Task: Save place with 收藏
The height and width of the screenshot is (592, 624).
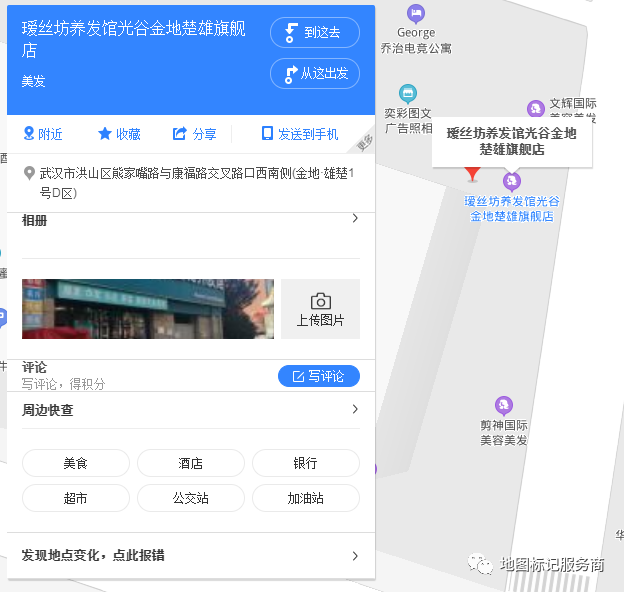Action: point(118,134)
